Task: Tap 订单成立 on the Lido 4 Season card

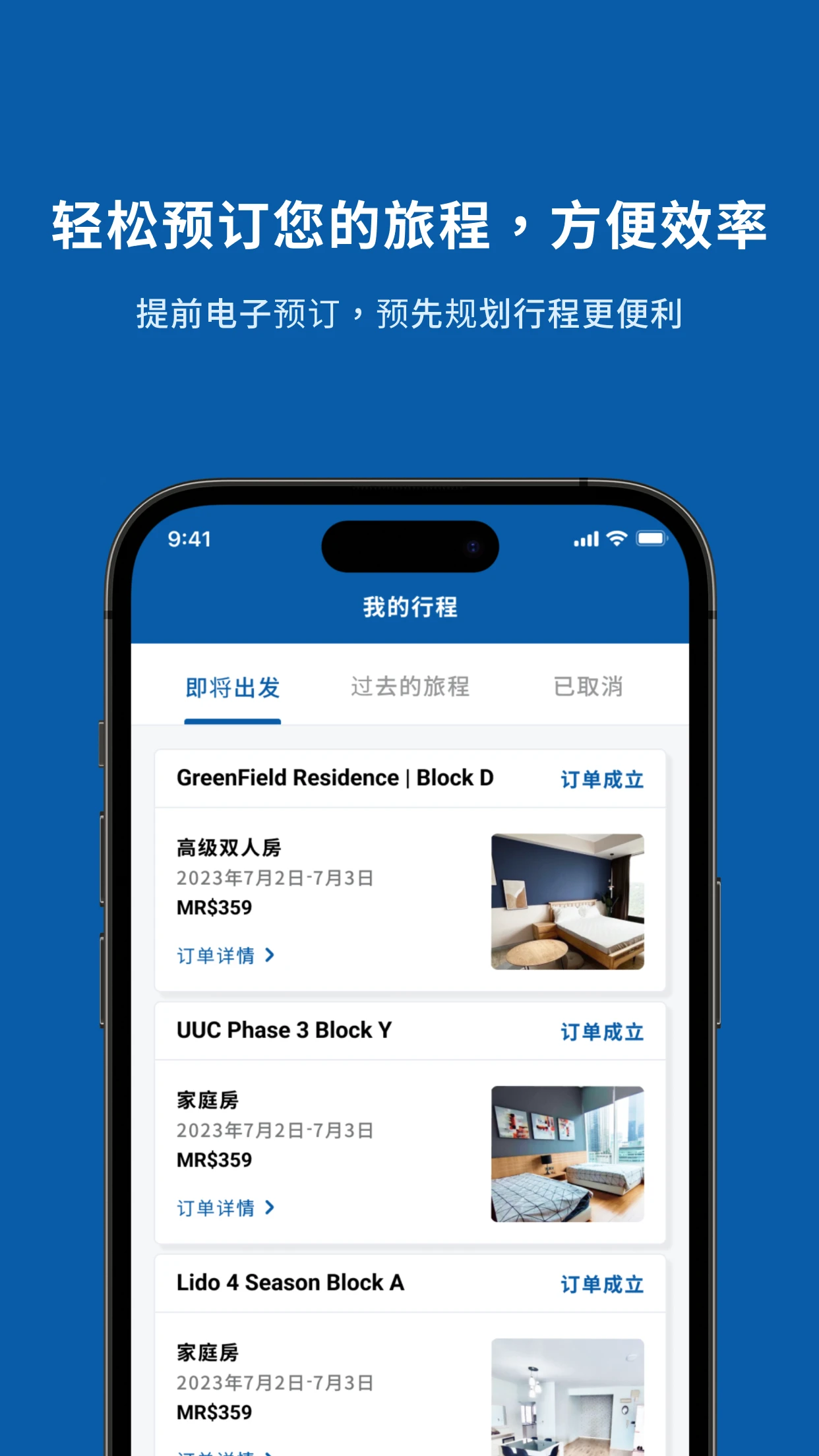Action: (601, 1284)
